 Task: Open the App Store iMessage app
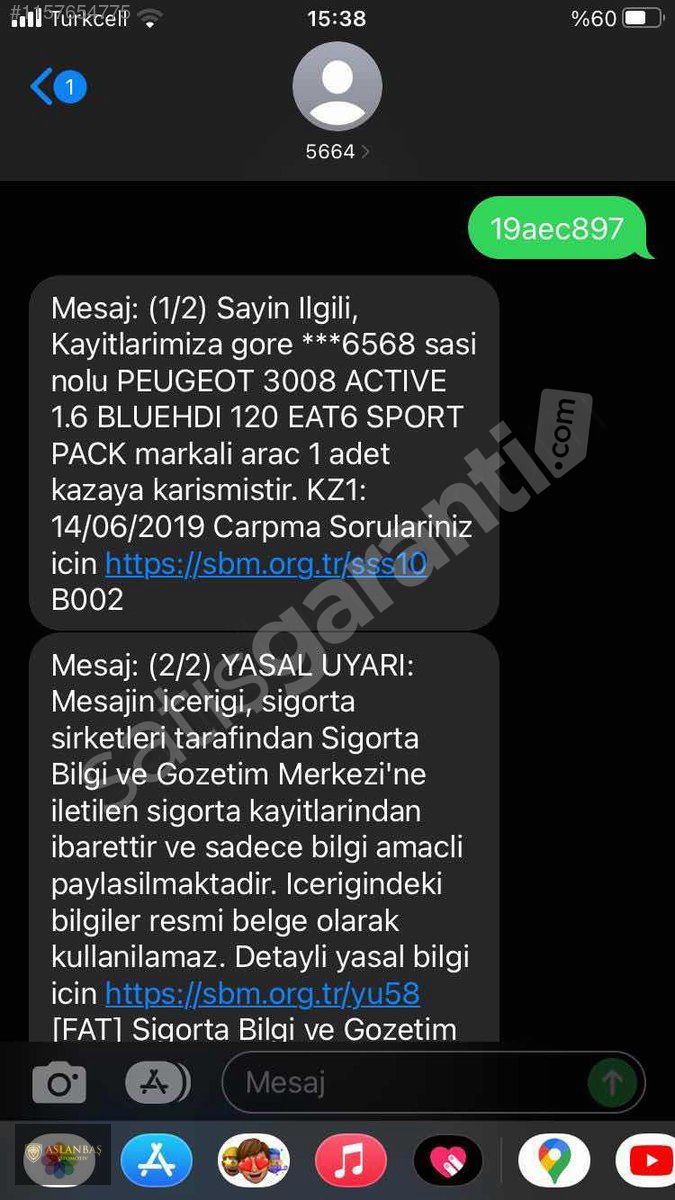[157, 1160]
